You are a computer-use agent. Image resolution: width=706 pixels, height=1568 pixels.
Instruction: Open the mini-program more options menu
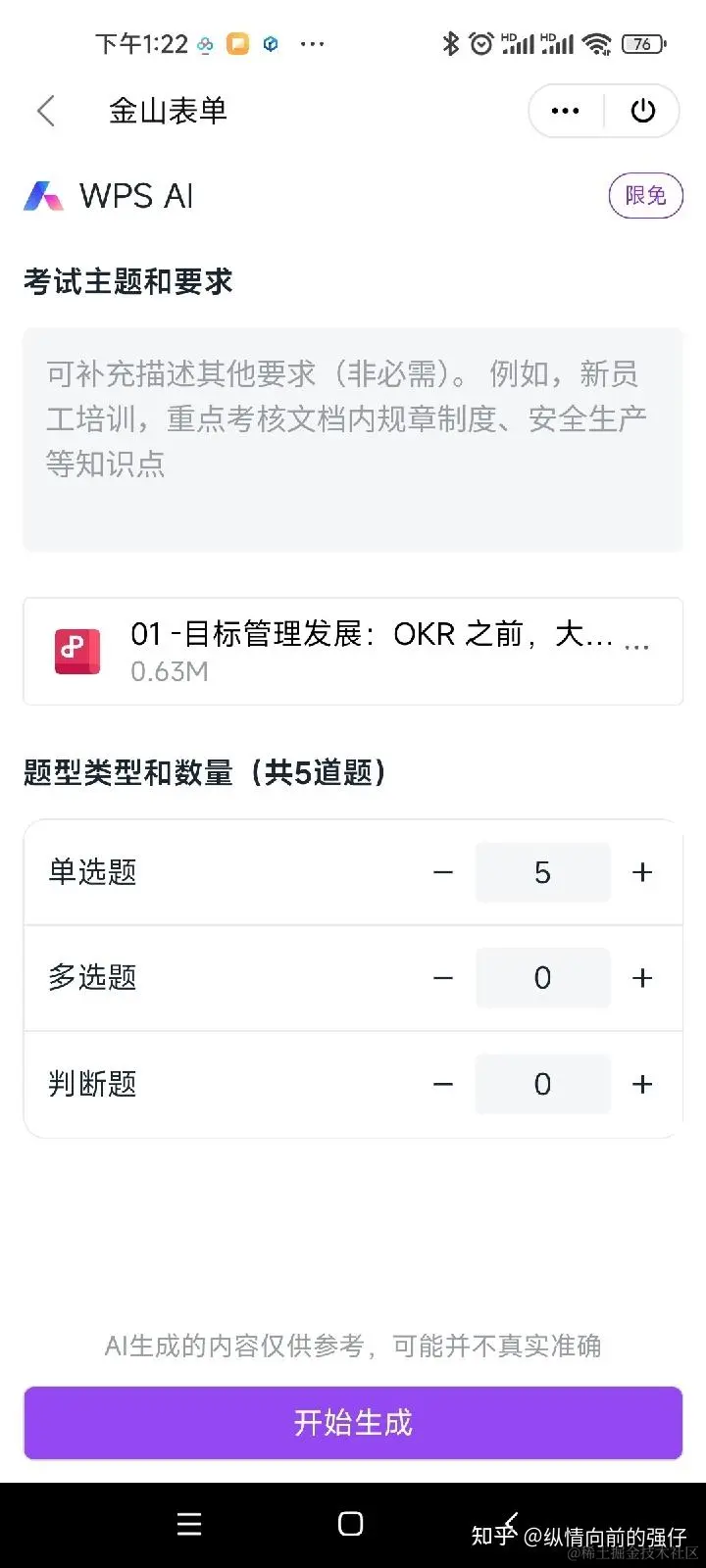566,111
